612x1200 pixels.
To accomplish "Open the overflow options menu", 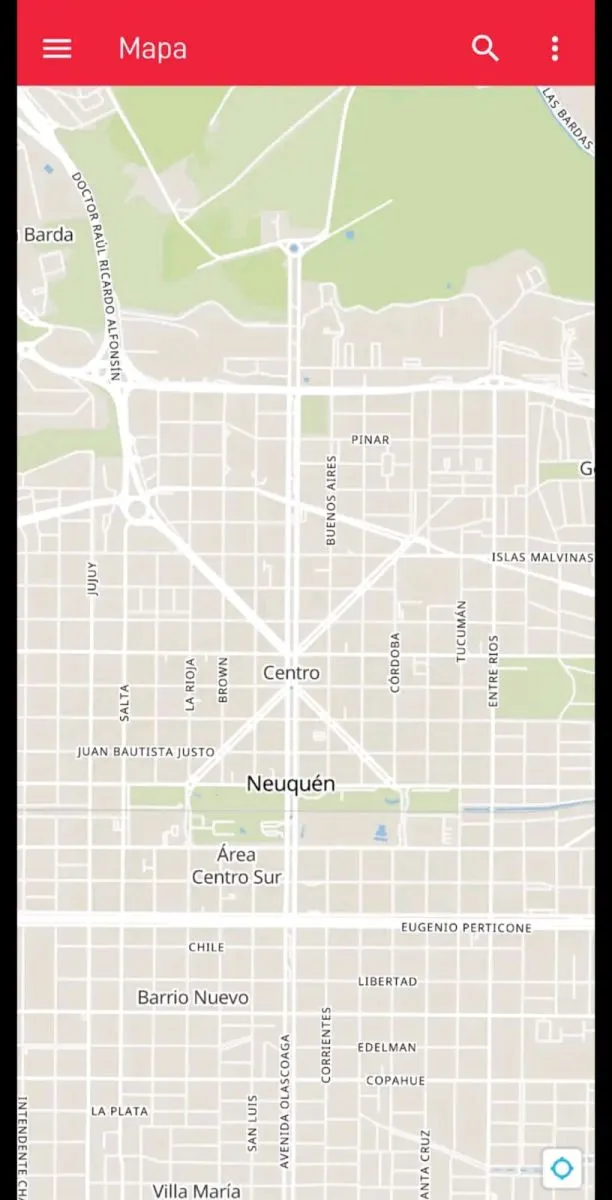I will pos(555,48).
